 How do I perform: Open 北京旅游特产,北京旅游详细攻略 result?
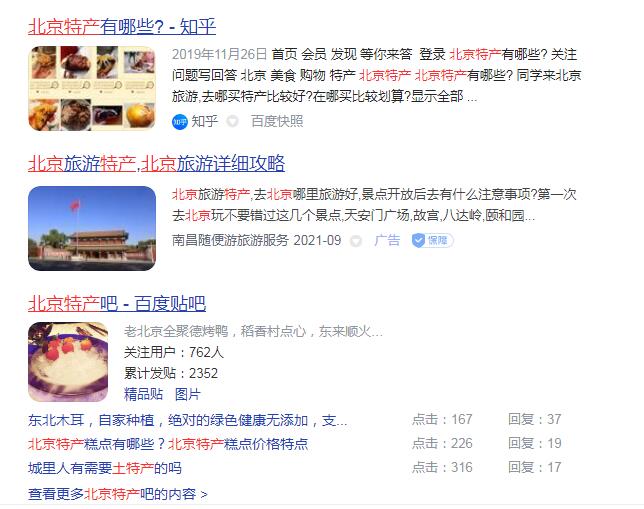156,163
